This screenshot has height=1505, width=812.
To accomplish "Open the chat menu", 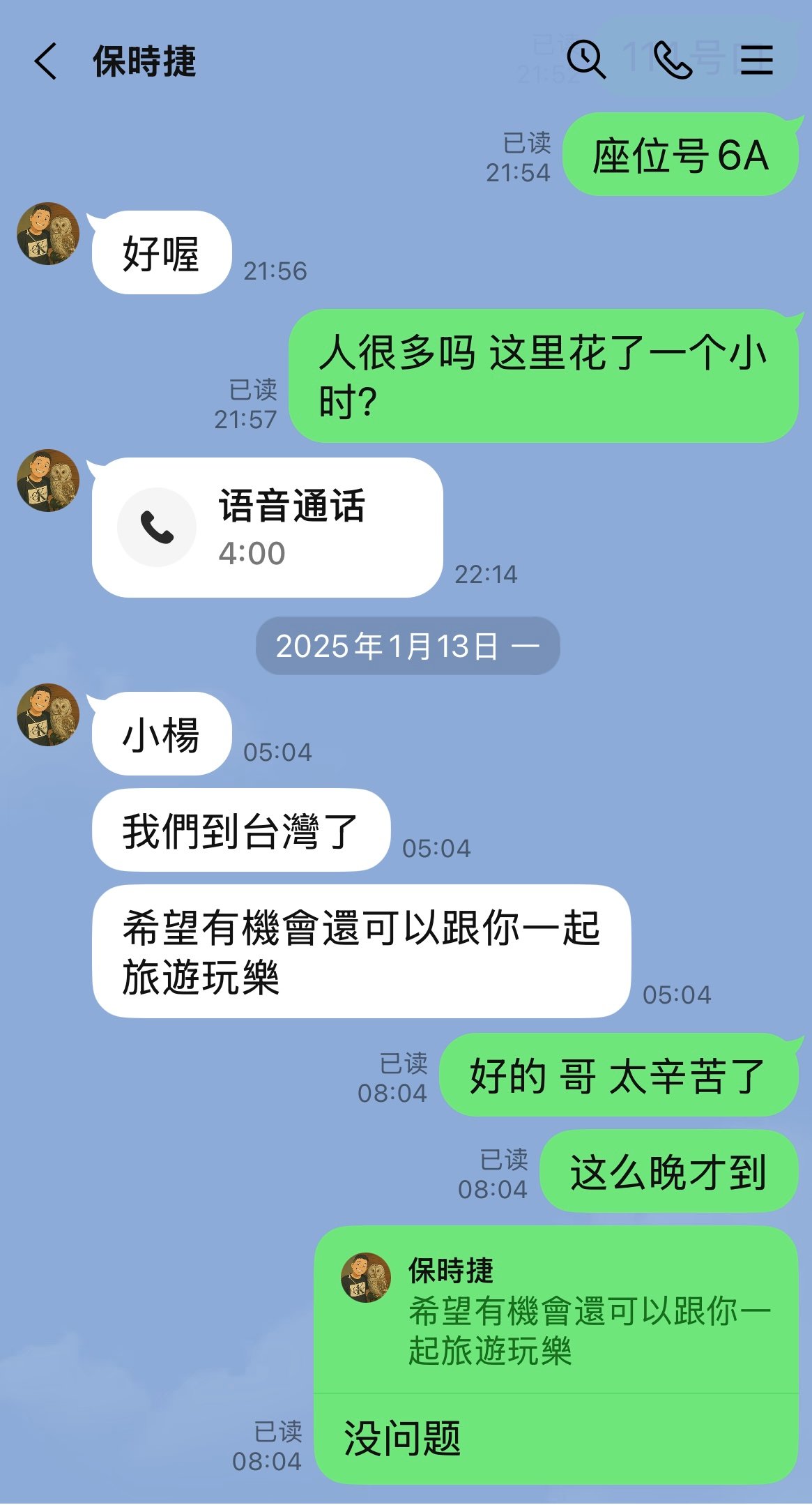I will coord(756,60).
